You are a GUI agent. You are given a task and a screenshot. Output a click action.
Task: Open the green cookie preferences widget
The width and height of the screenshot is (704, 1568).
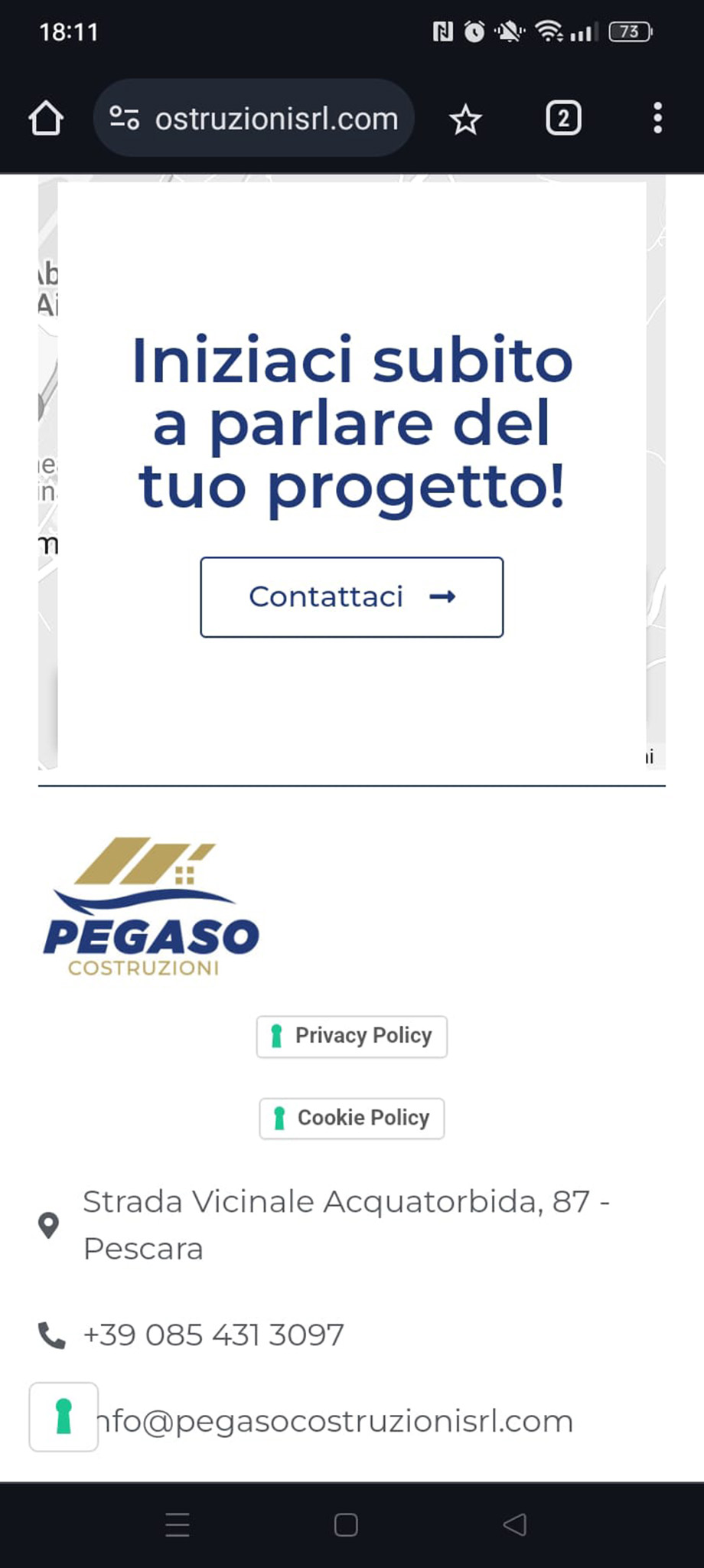coord(64,1416)
